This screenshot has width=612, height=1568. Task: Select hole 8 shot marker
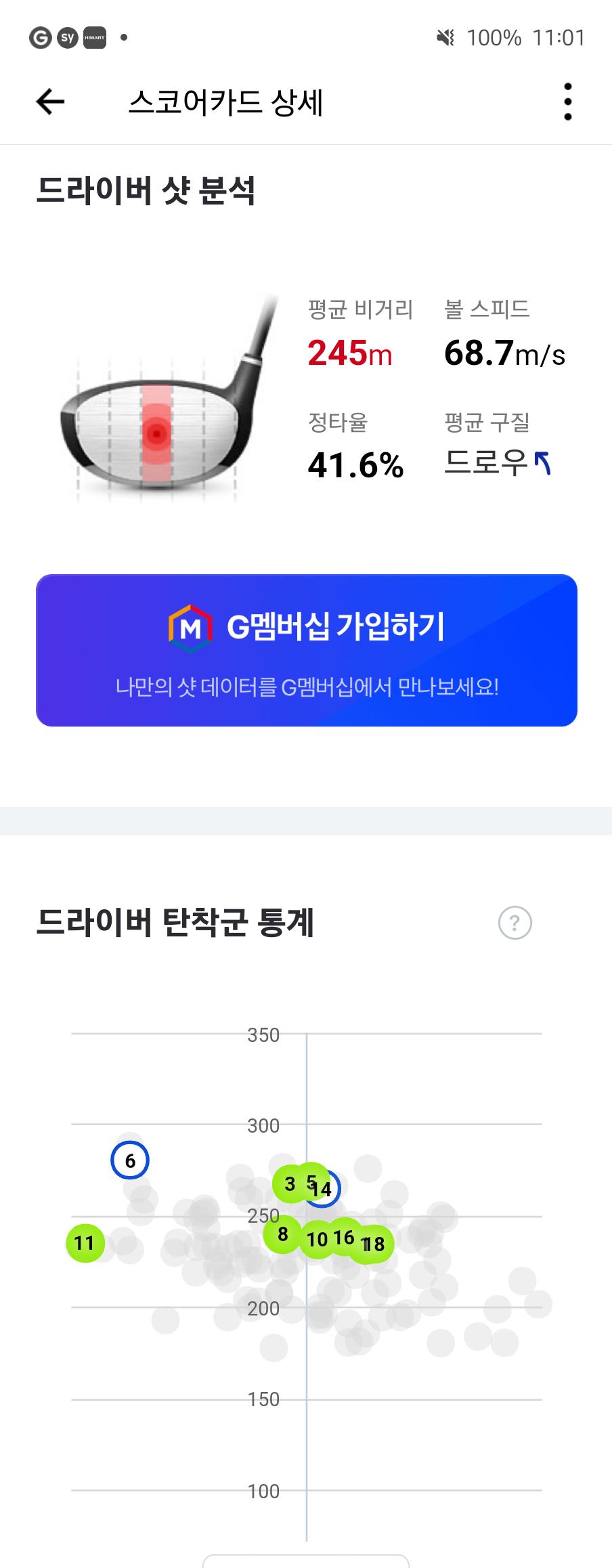point(282,1234)
